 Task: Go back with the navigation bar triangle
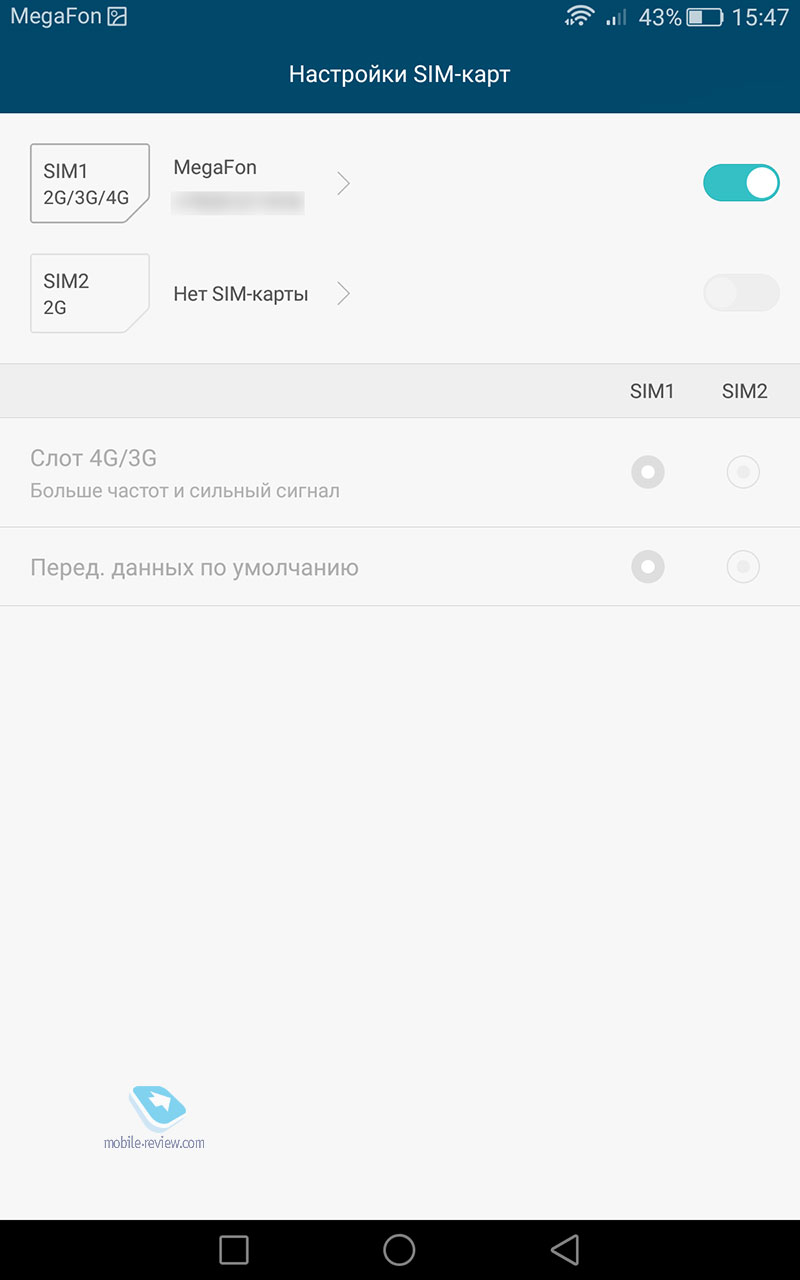(565, 1249)
